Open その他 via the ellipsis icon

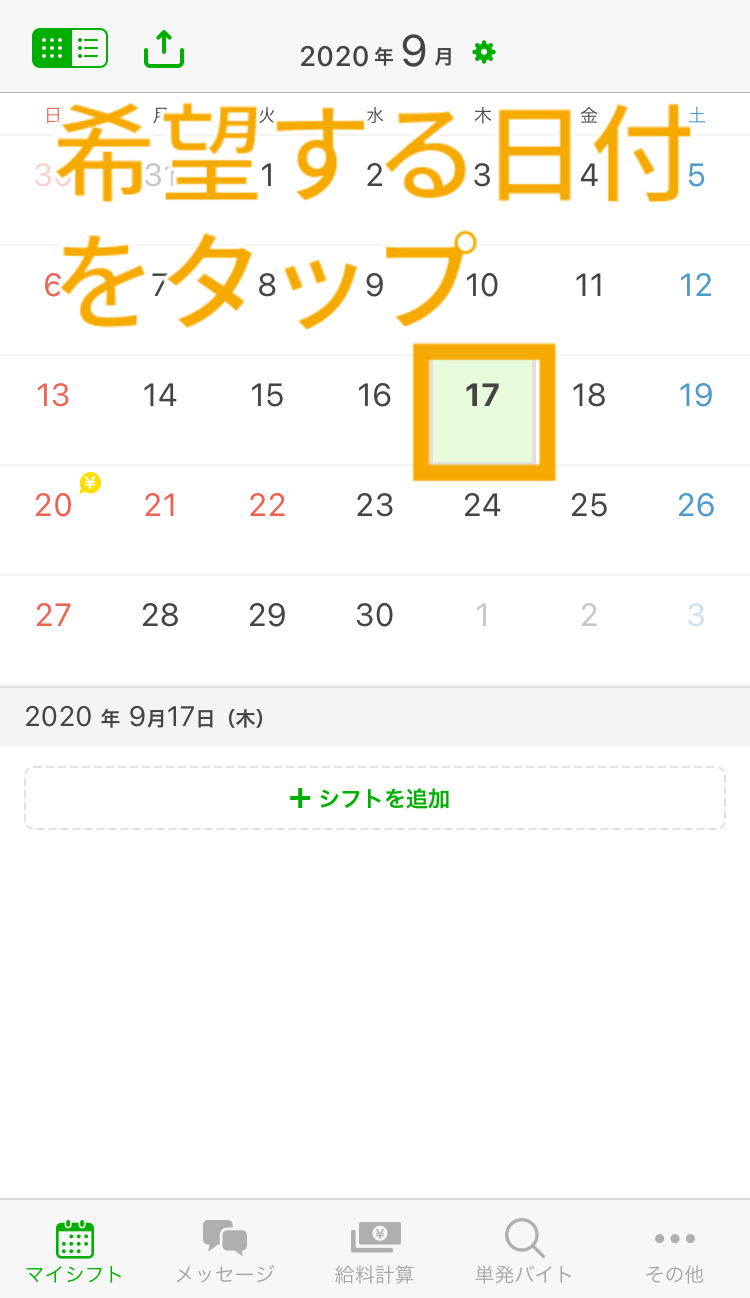point(673,1240)
